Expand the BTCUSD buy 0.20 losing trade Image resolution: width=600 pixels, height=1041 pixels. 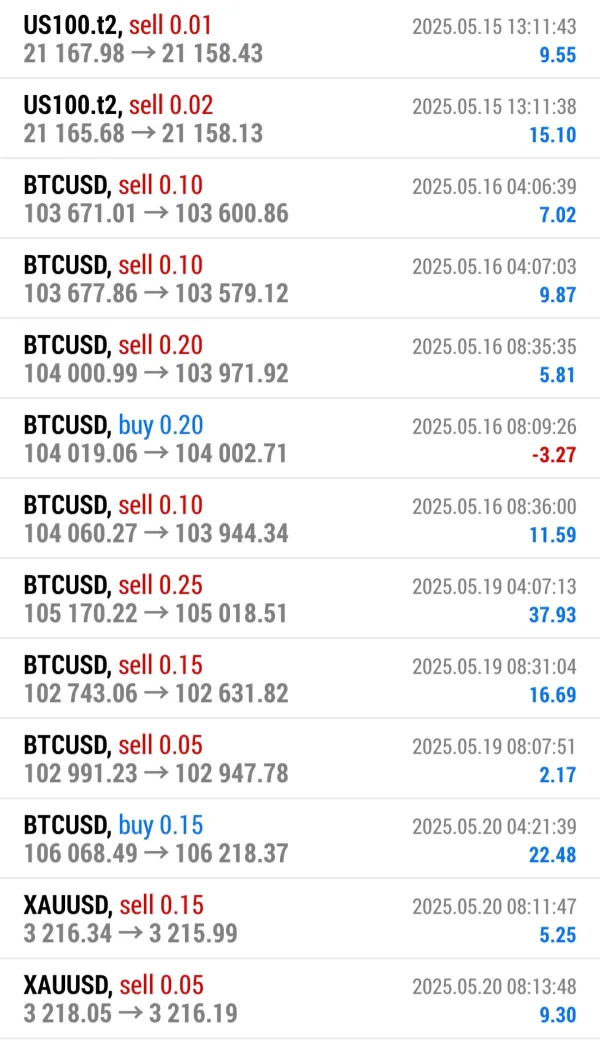pos(300,439)
